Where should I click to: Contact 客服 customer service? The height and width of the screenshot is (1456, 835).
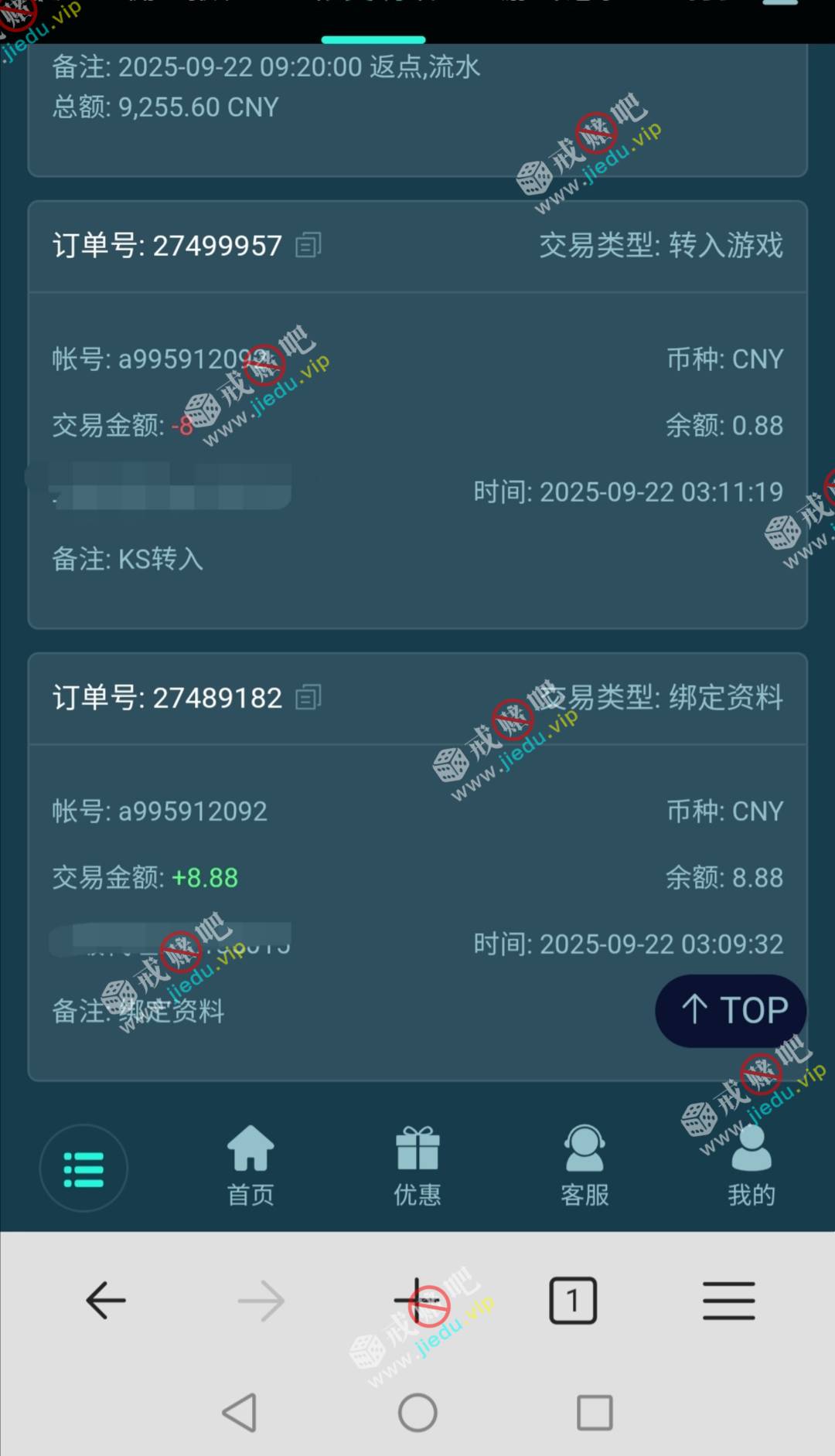coord(584,1166)
